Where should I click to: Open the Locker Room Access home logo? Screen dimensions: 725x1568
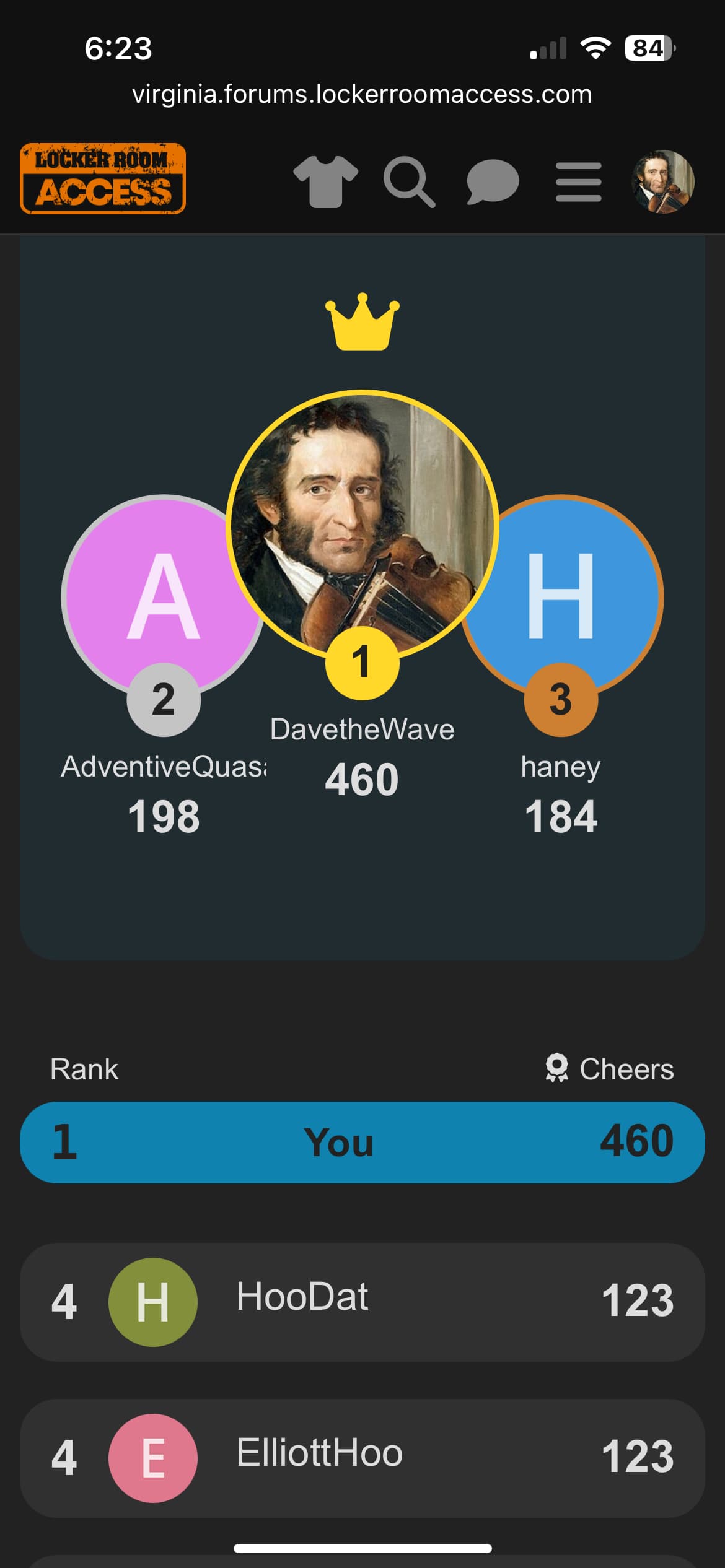pos(103,179)
